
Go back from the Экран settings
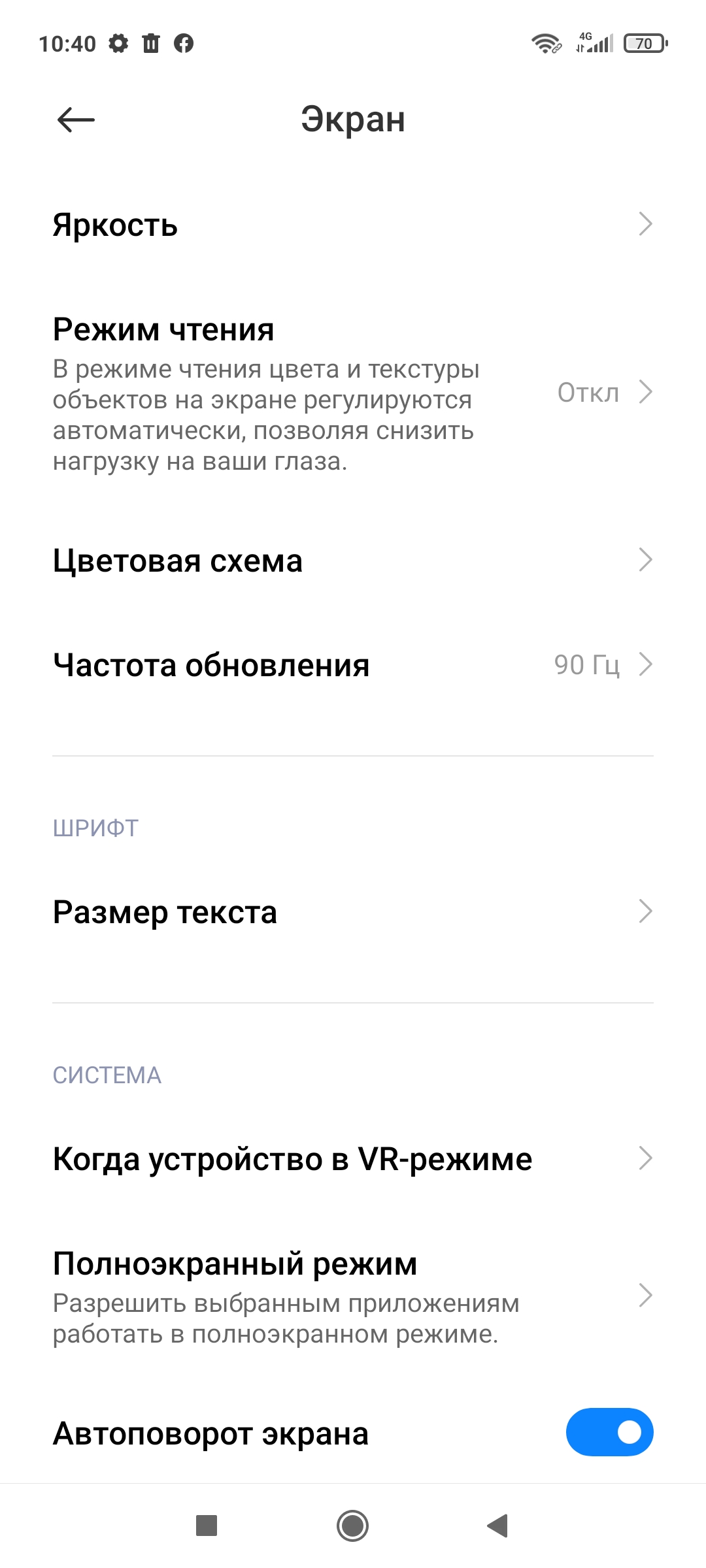76,120
